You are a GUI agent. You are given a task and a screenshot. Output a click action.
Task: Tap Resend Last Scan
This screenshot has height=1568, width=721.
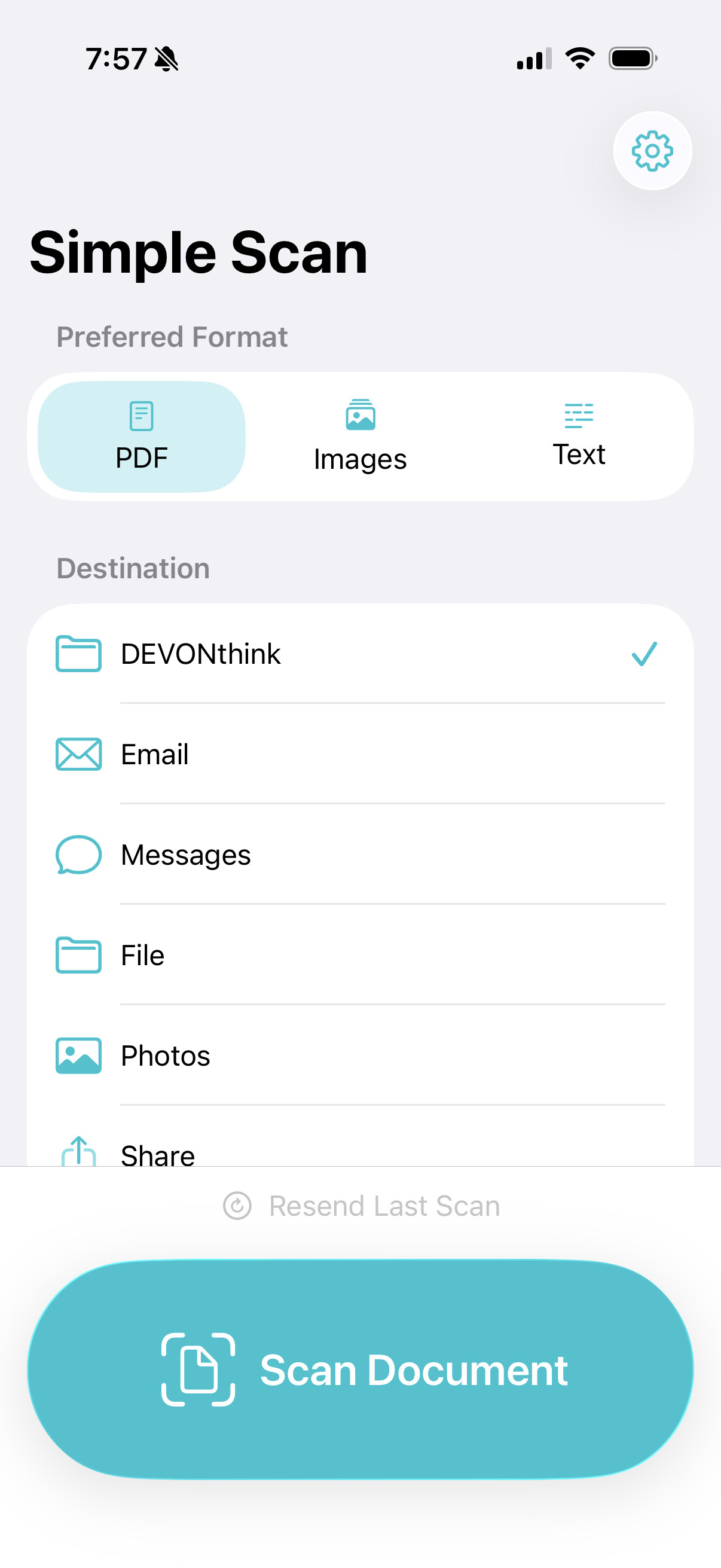click(362, 1206)
